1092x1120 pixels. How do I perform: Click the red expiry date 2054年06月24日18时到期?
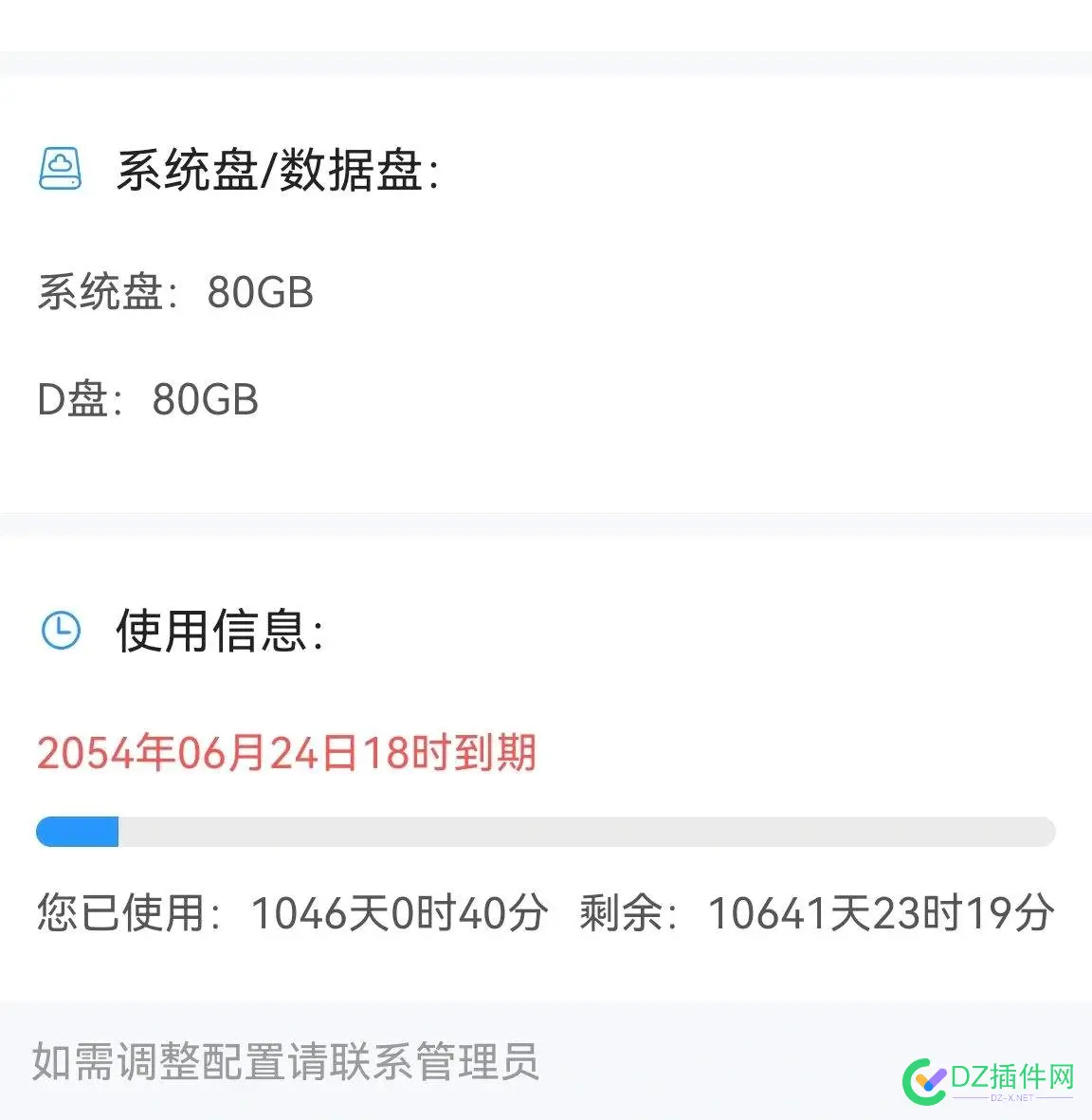[x=286, y=752]
